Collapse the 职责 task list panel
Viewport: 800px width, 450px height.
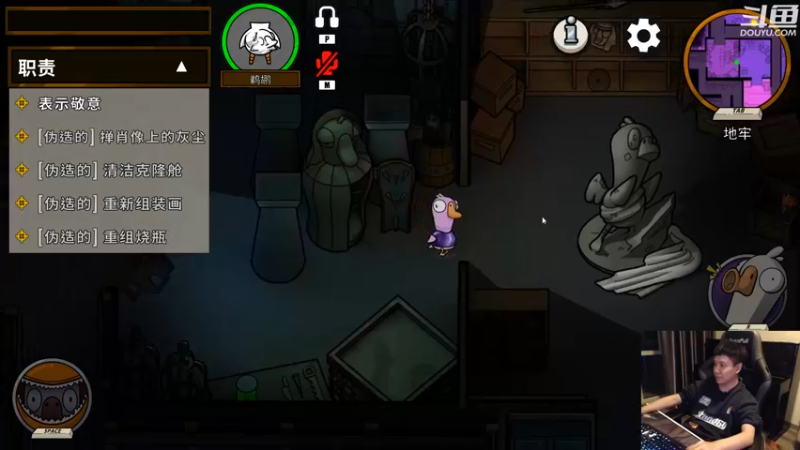[181, 67]
